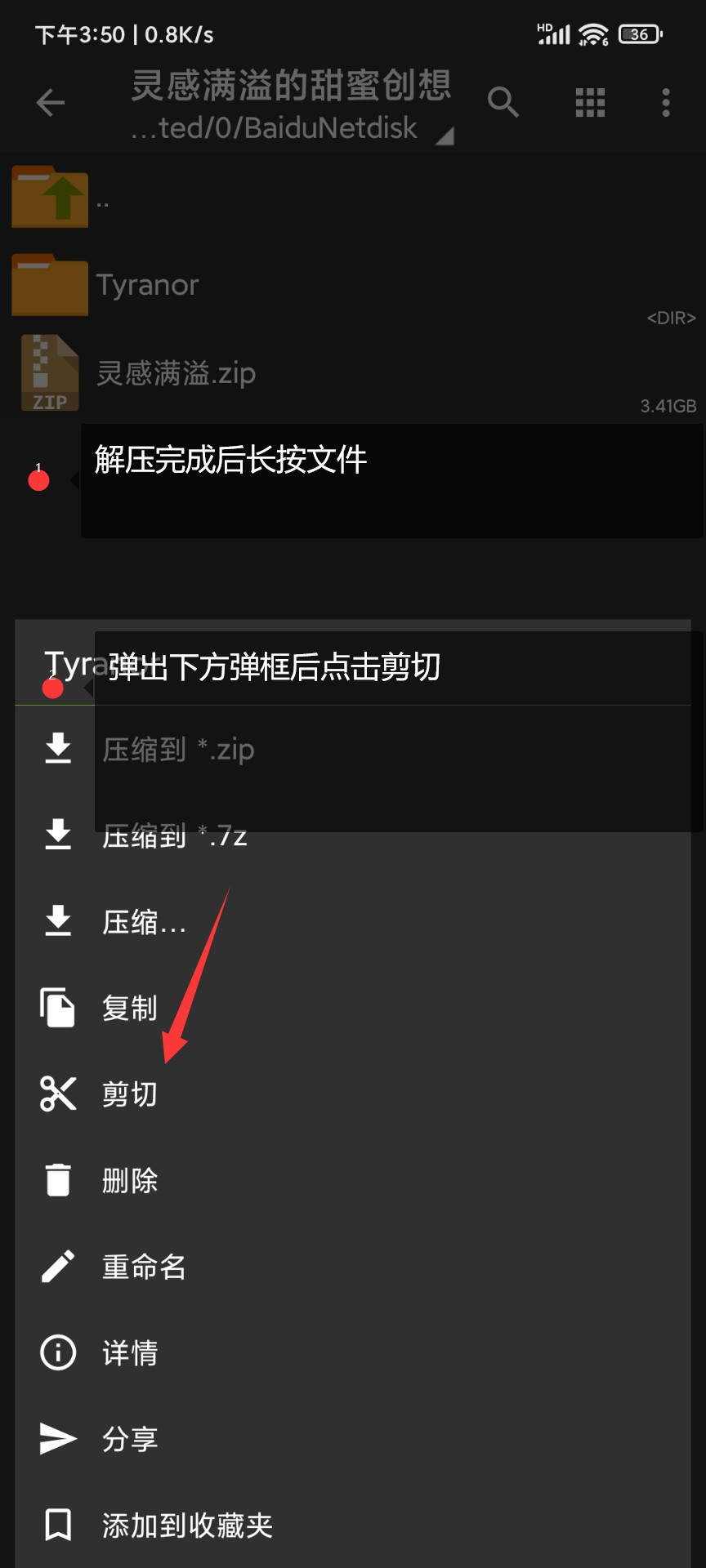The image size is (706, 1568).
Task: Tap 添加到收藏夹 to add to favorites
Action: pos(353,1526)
